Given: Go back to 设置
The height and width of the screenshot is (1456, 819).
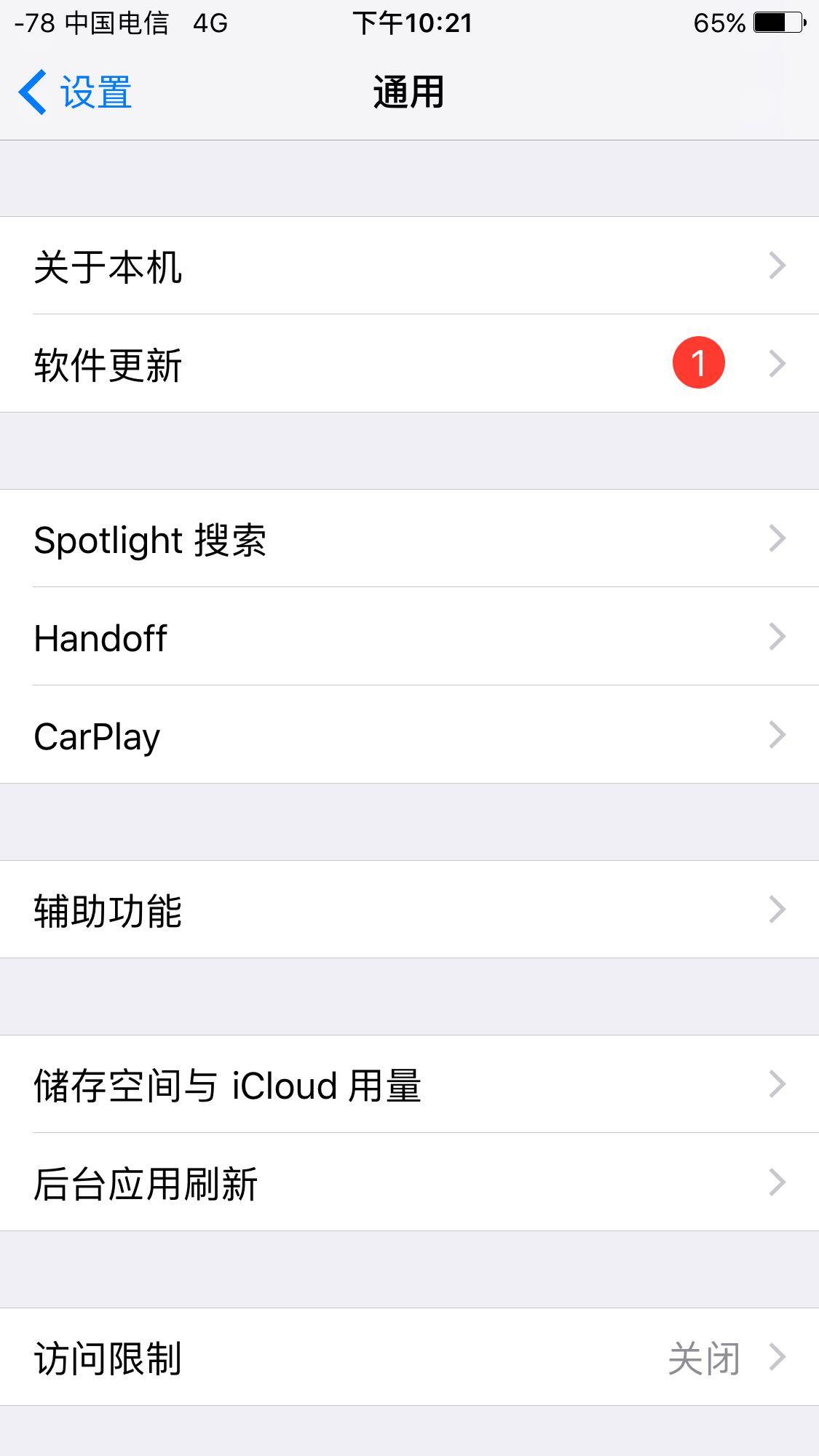Looking at the screenshot, I should 76,92.
